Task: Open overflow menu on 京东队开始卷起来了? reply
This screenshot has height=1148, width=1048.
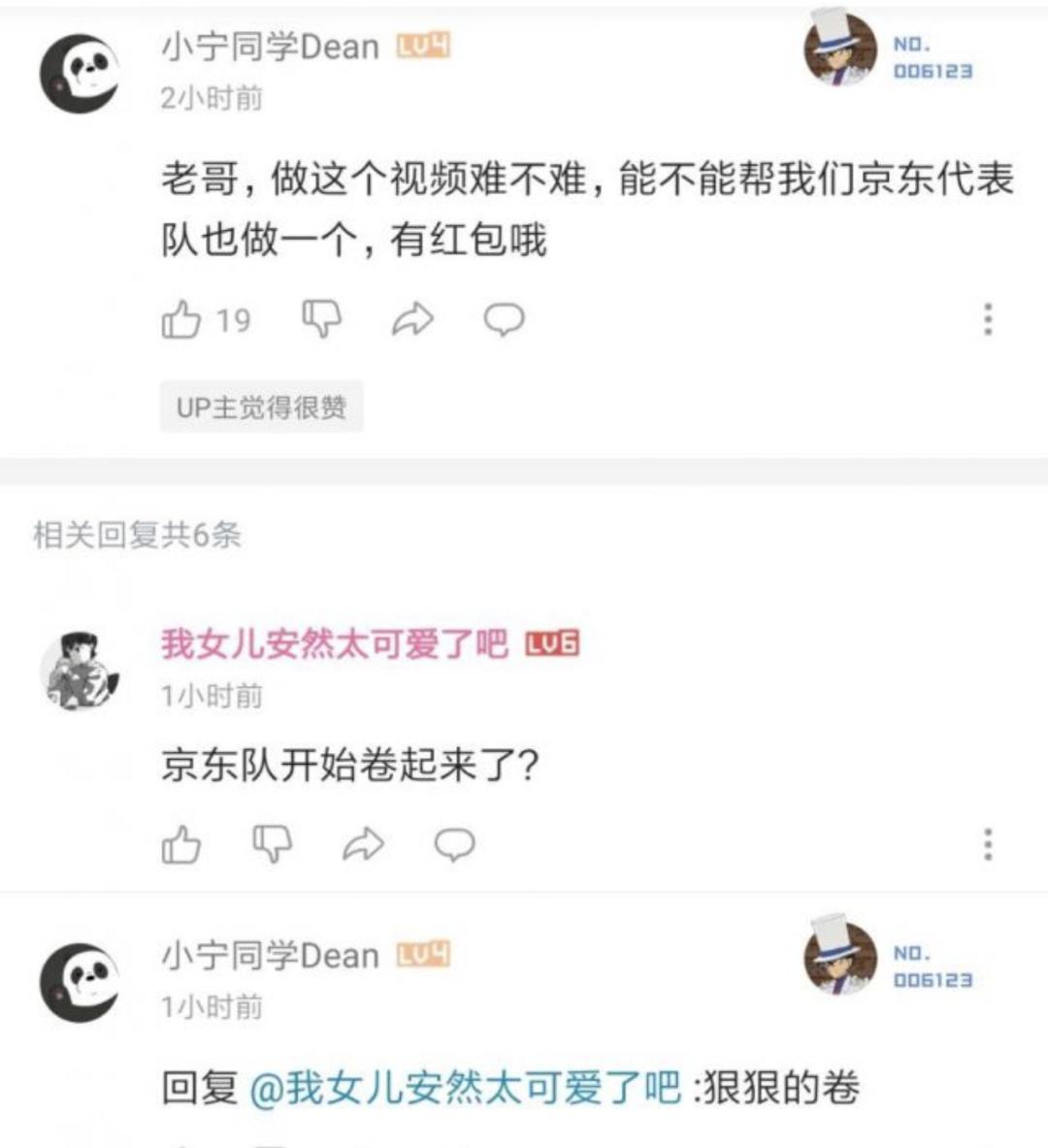Action: 988,845
